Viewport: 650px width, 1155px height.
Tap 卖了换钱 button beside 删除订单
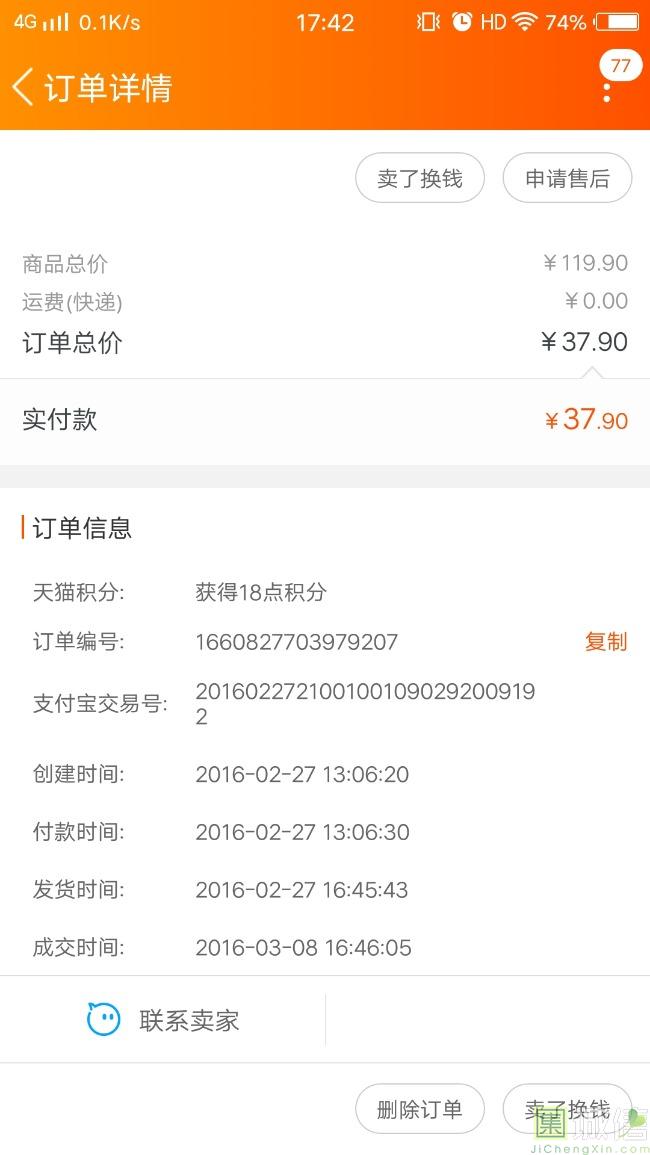click(x=567, y=1109)
